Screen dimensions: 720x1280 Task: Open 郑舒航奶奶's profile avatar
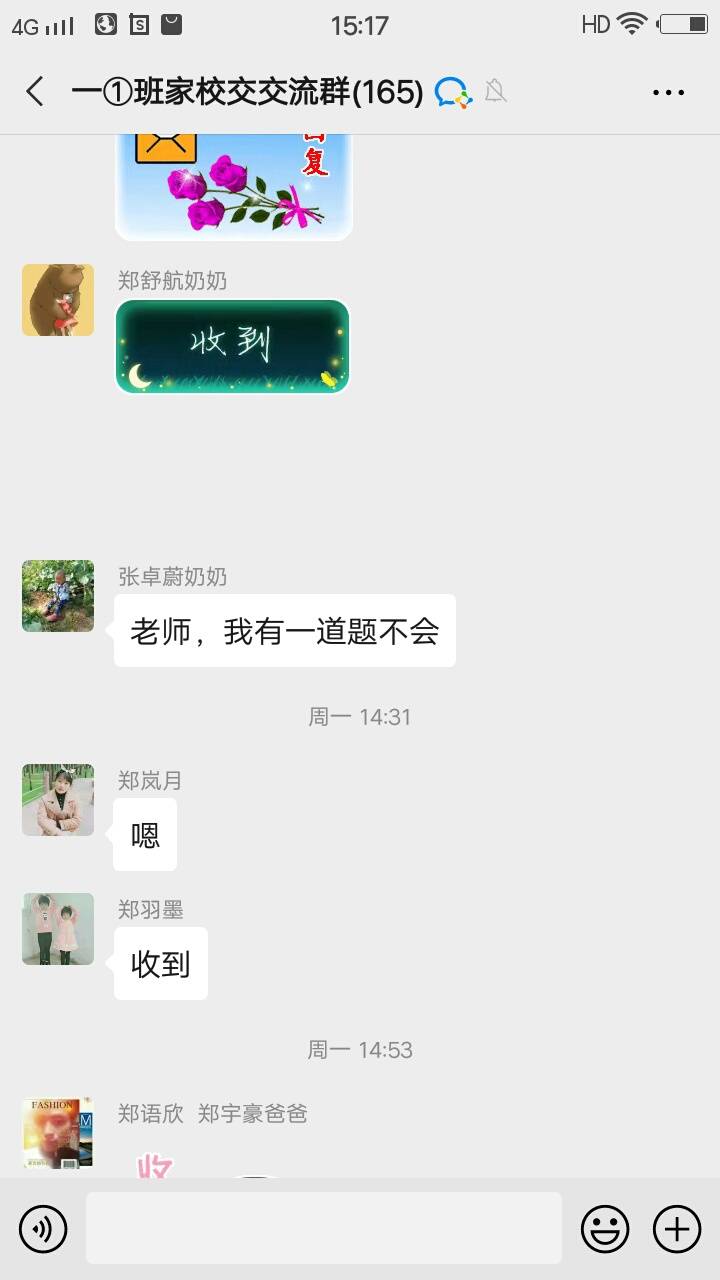coord(58,300)
